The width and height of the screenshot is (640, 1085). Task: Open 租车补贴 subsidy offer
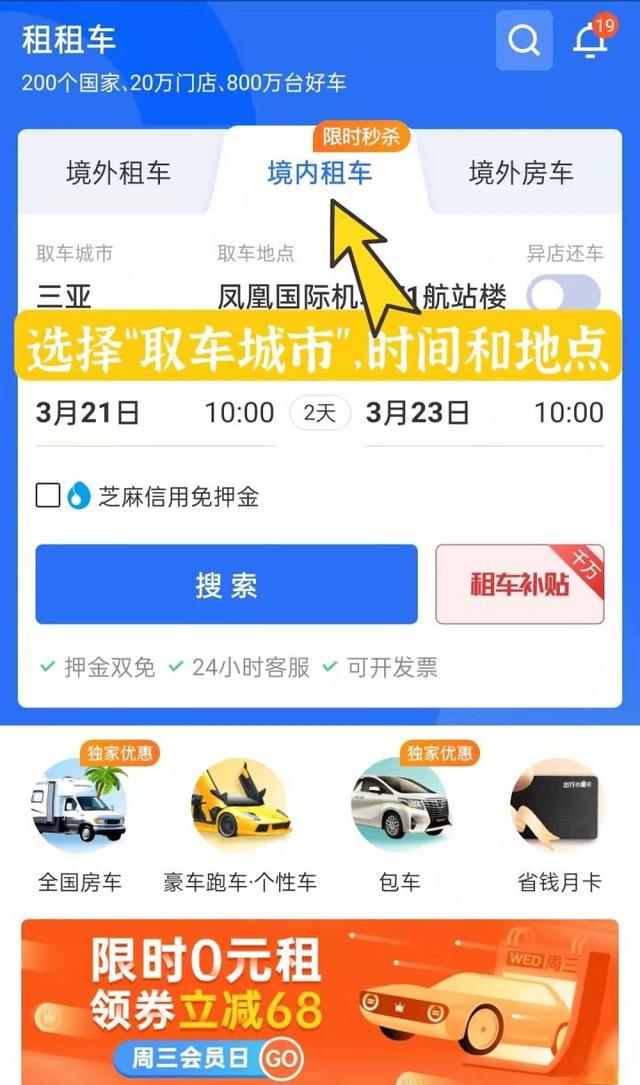click(x=519, y=585)
